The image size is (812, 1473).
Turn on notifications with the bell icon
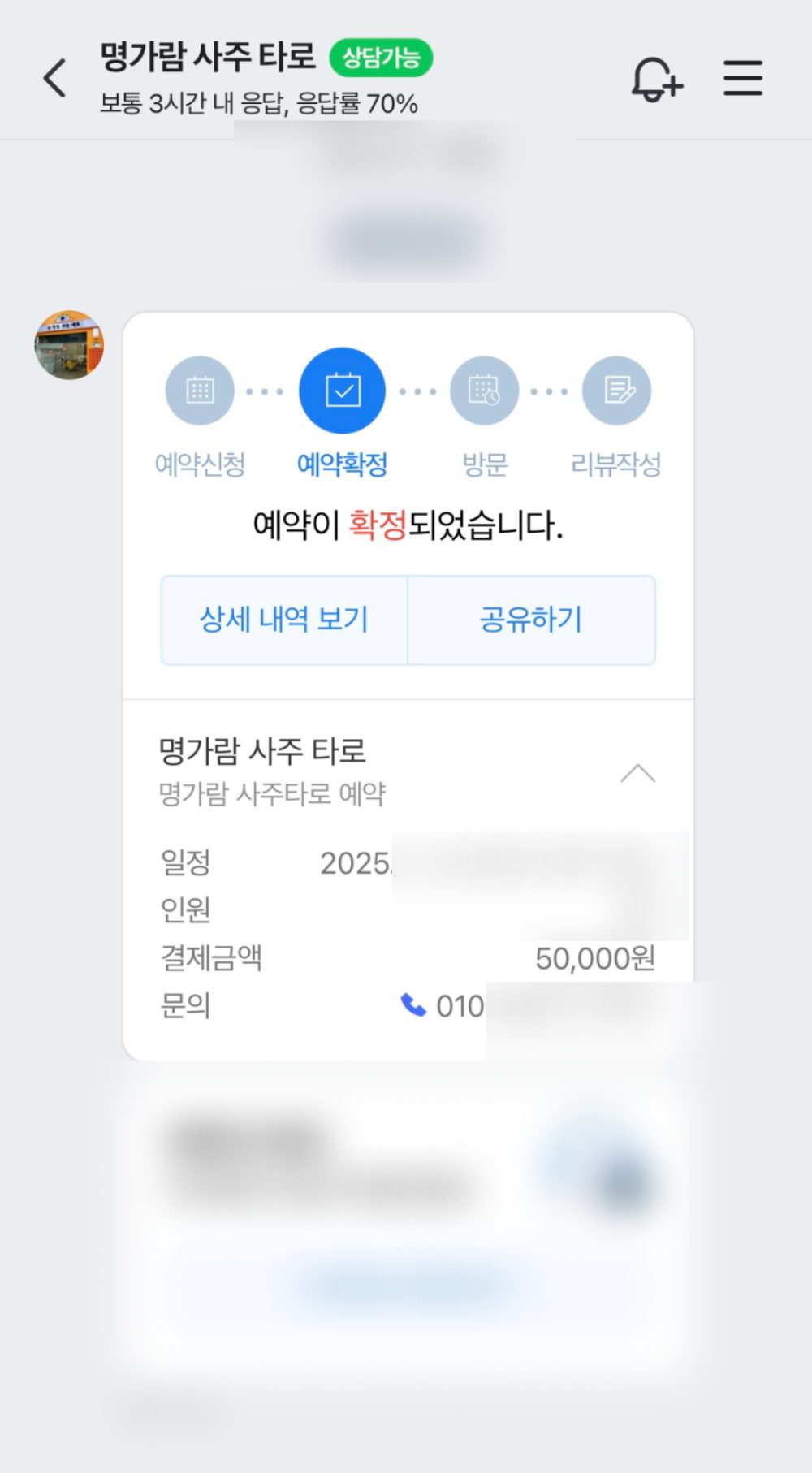pyautogui.click(x=656, y=79)
